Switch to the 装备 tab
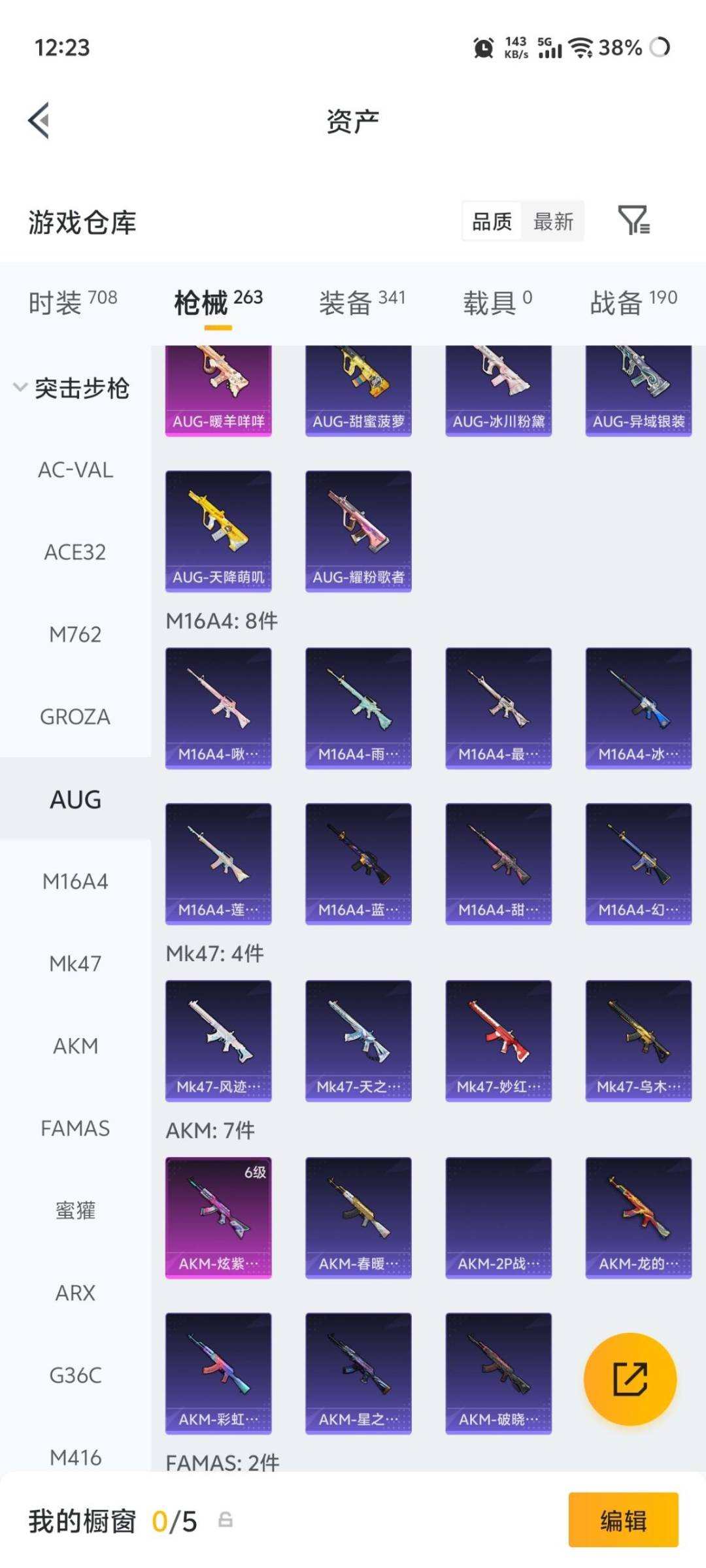Viewport: 706px width, 1568px height. tap(361, 302)
